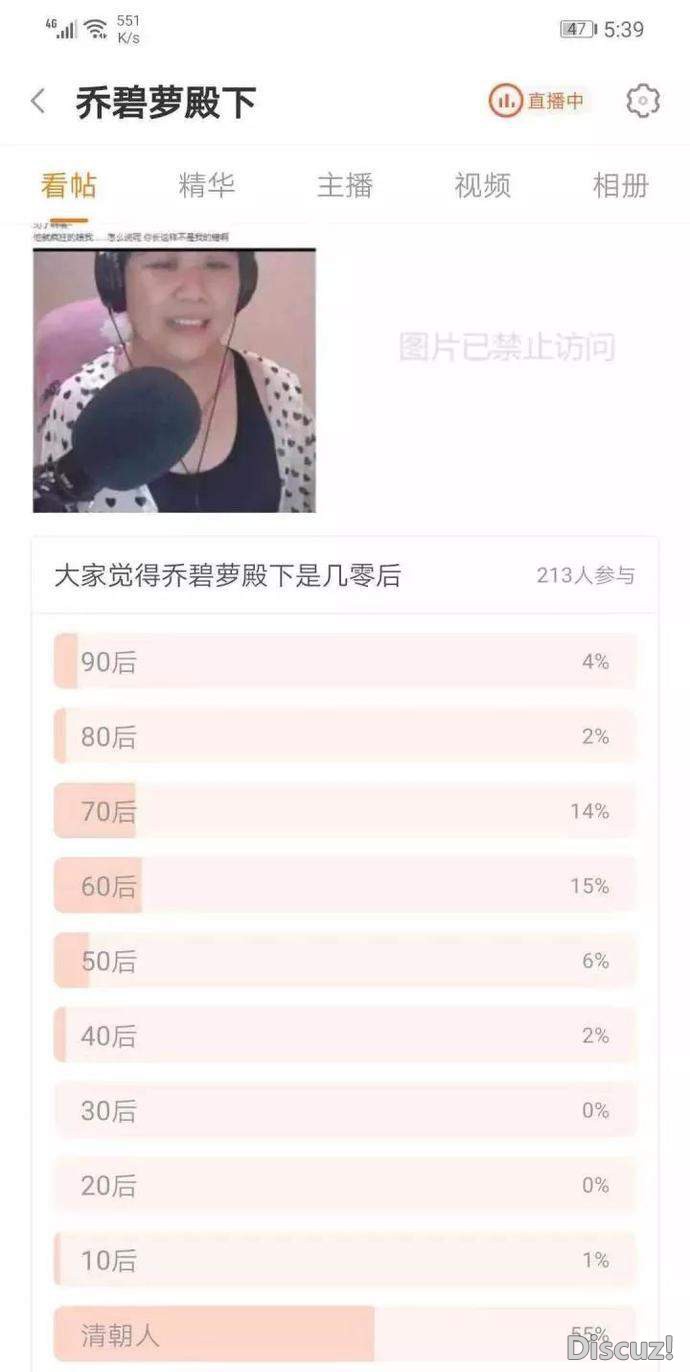Select the 80后 poll option
This screenshot has width=690, height=1372.
[344, 737]
